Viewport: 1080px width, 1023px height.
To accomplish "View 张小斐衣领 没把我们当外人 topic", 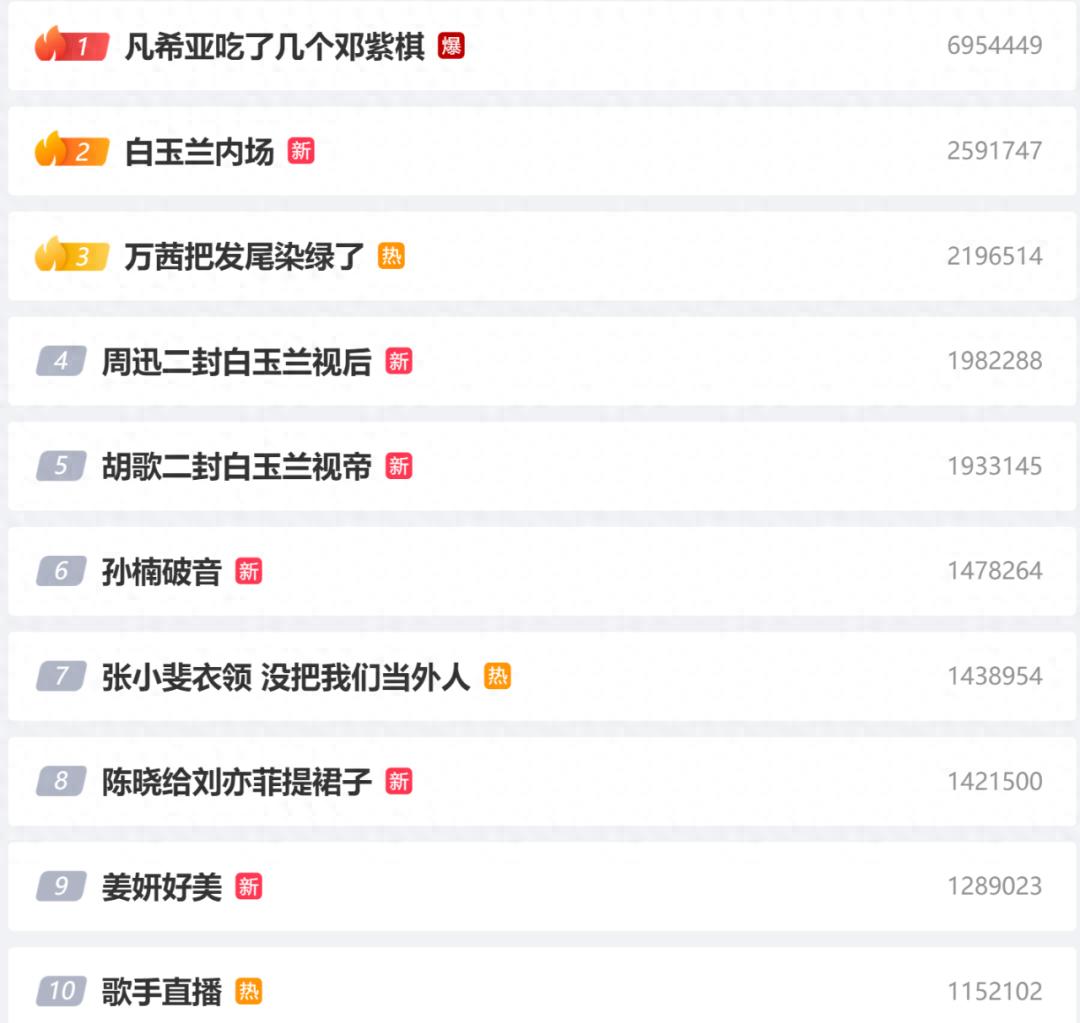I will pyautogui.click(x=285, y=677).
